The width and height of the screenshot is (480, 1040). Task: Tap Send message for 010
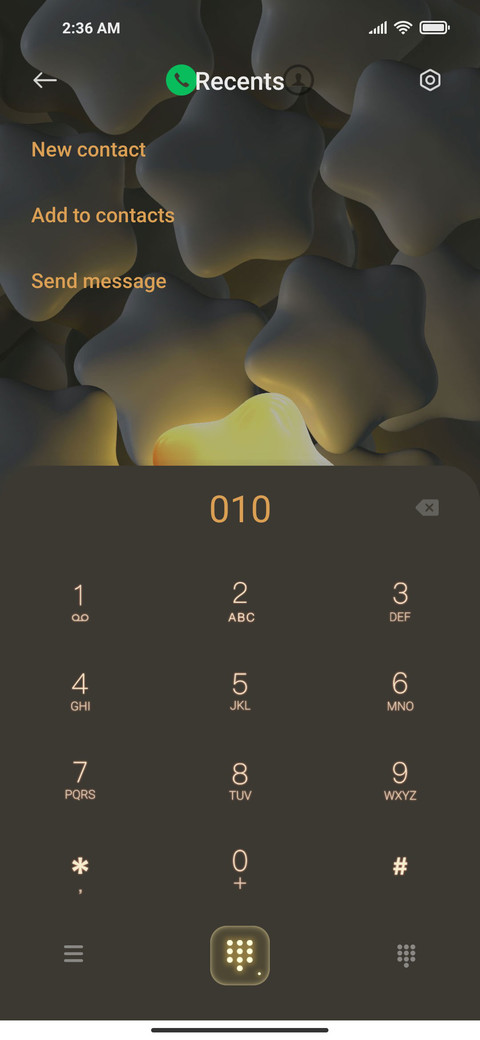point(99,281)
